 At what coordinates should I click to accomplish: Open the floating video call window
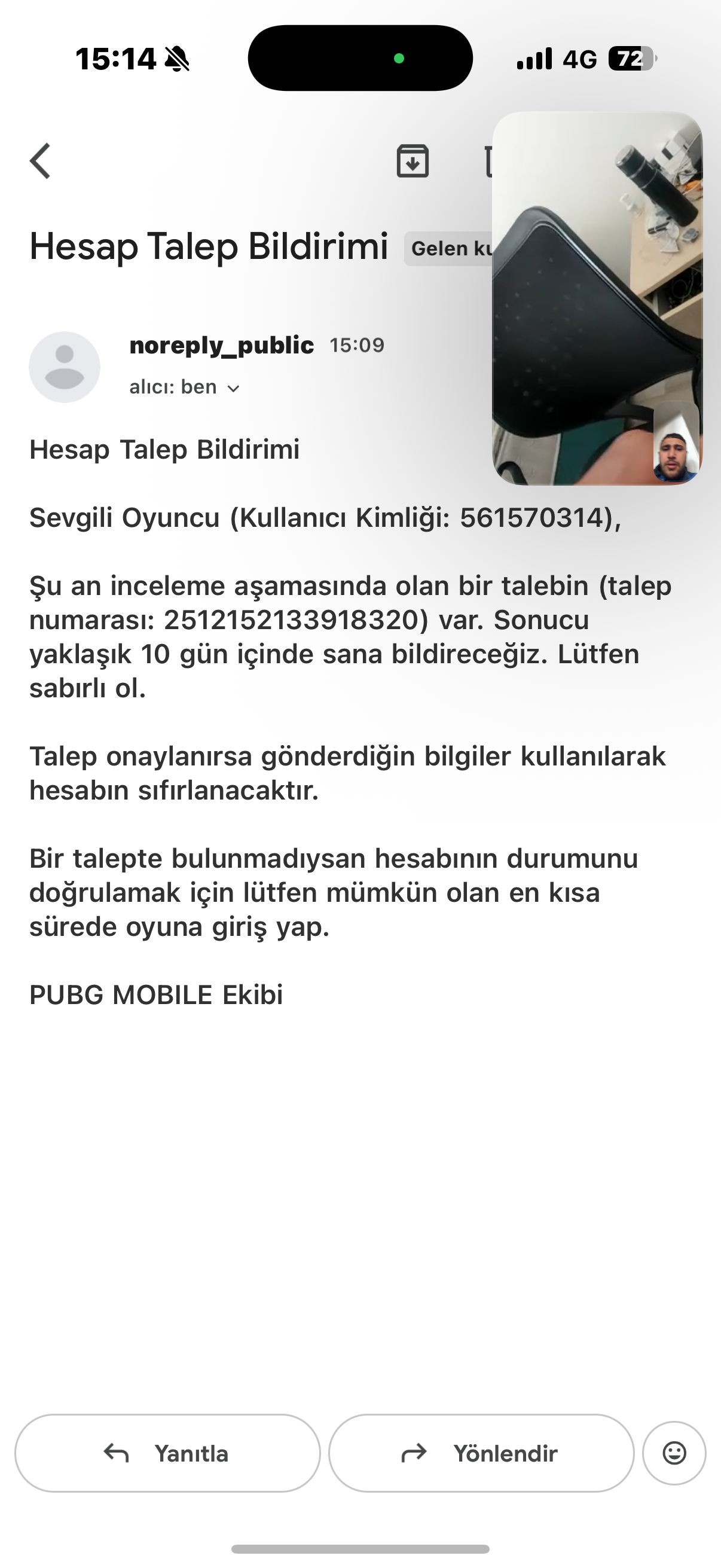point(597,298)
